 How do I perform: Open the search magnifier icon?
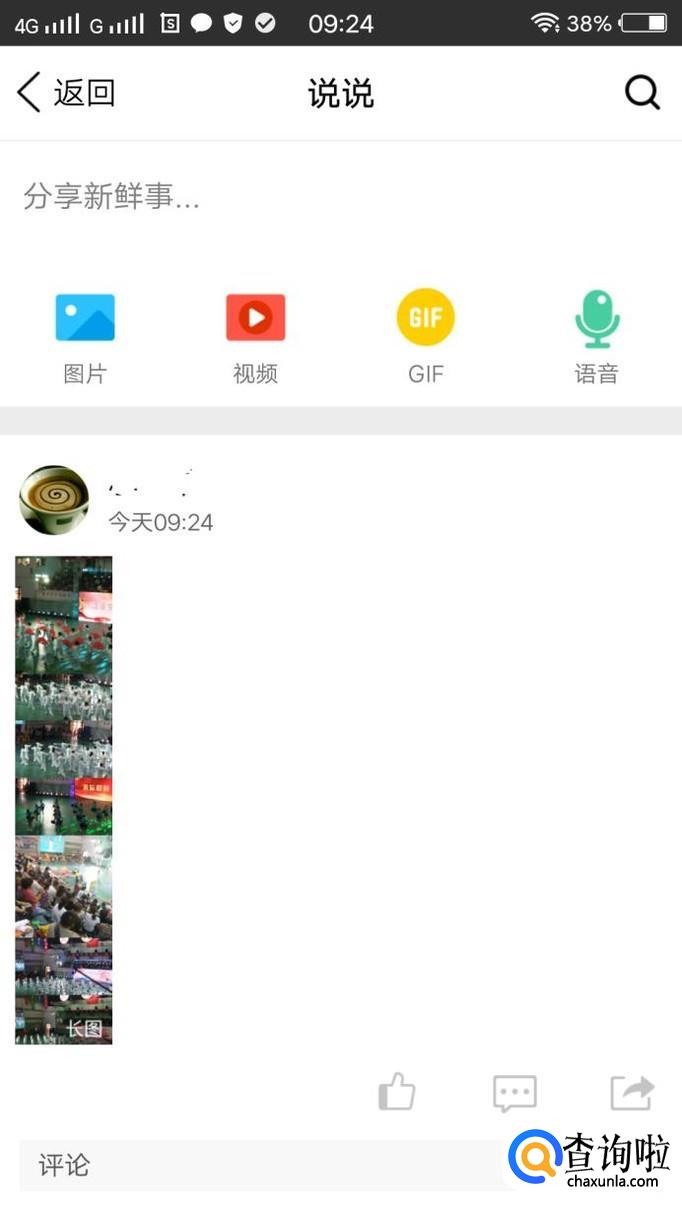(x=642, y=93)
